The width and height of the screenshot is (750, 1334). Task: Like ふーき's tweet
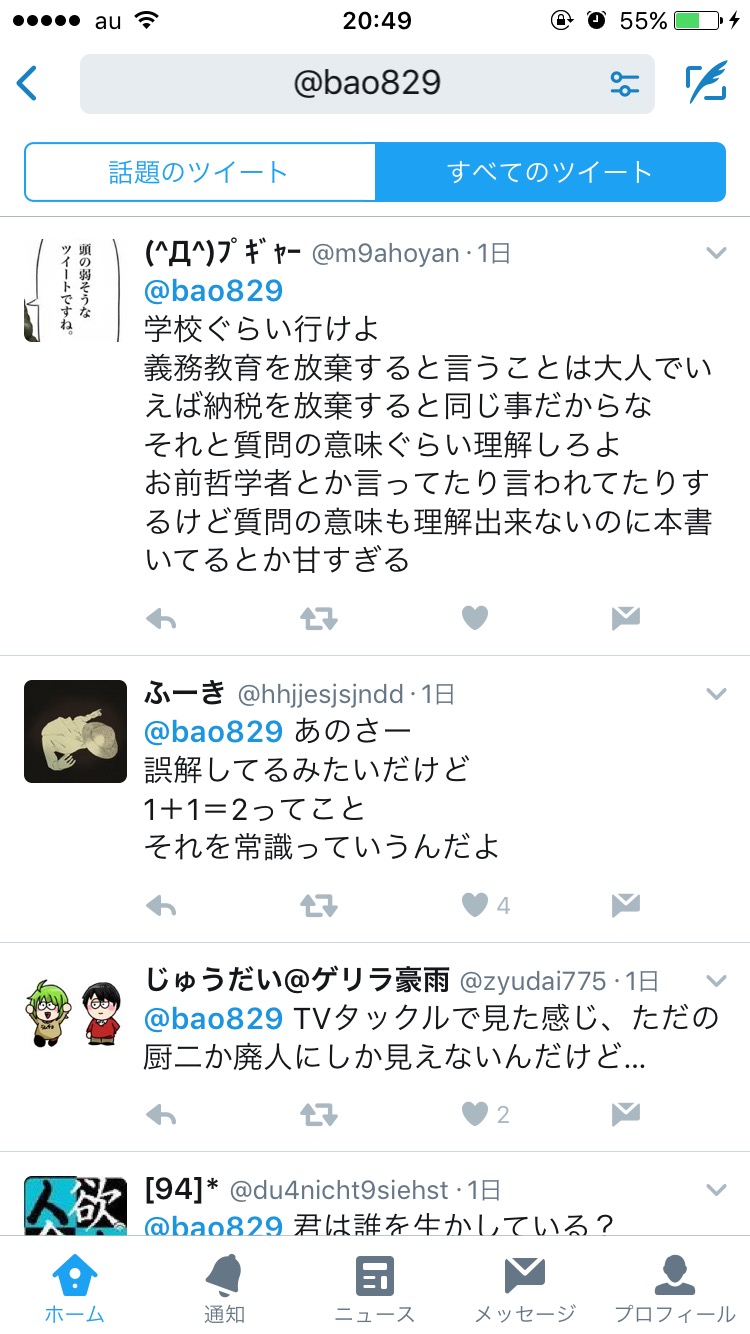[475, 906]
